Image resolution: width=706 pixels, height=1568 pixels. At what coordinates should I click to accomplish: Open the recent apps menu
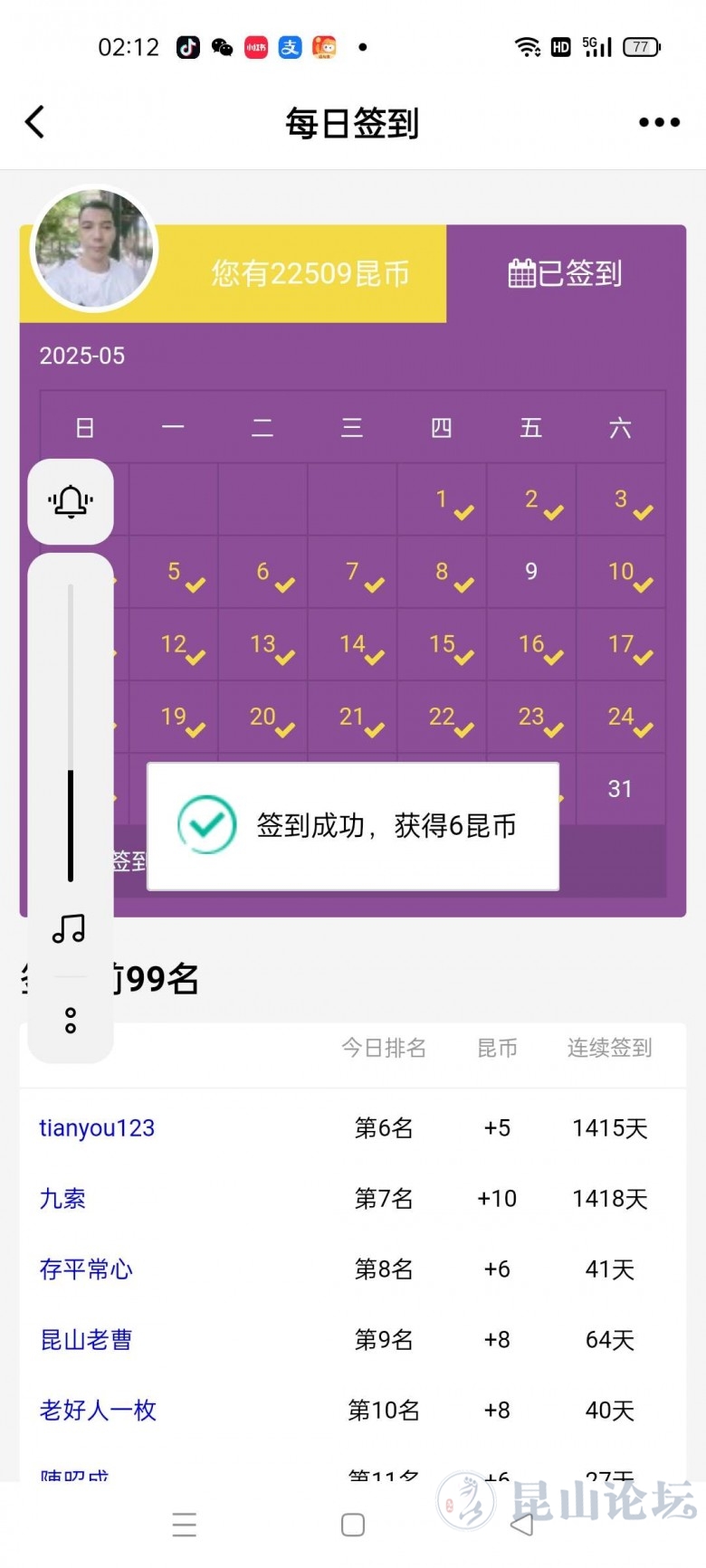[x=185, y=1525]
